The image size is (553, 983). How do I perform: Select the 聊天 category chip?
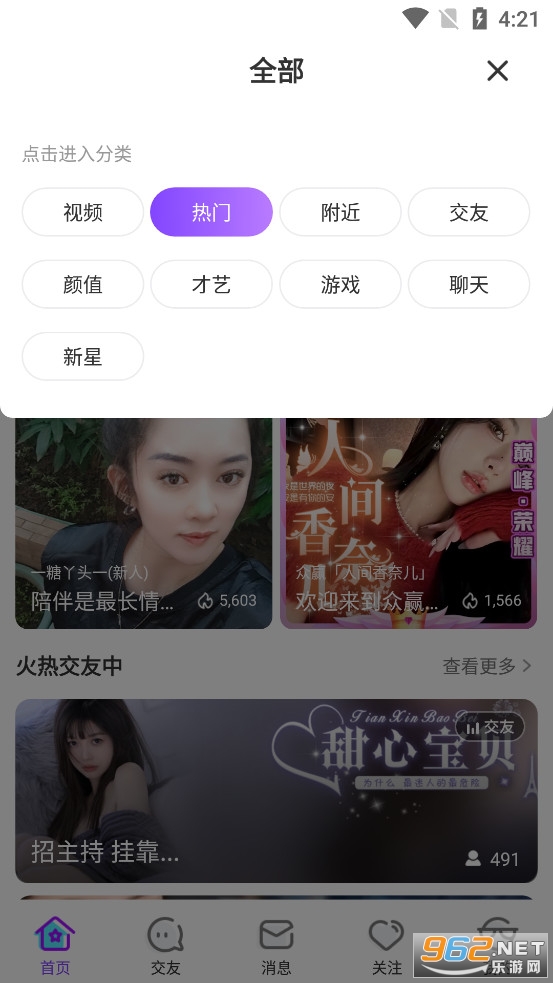point(469,284)
